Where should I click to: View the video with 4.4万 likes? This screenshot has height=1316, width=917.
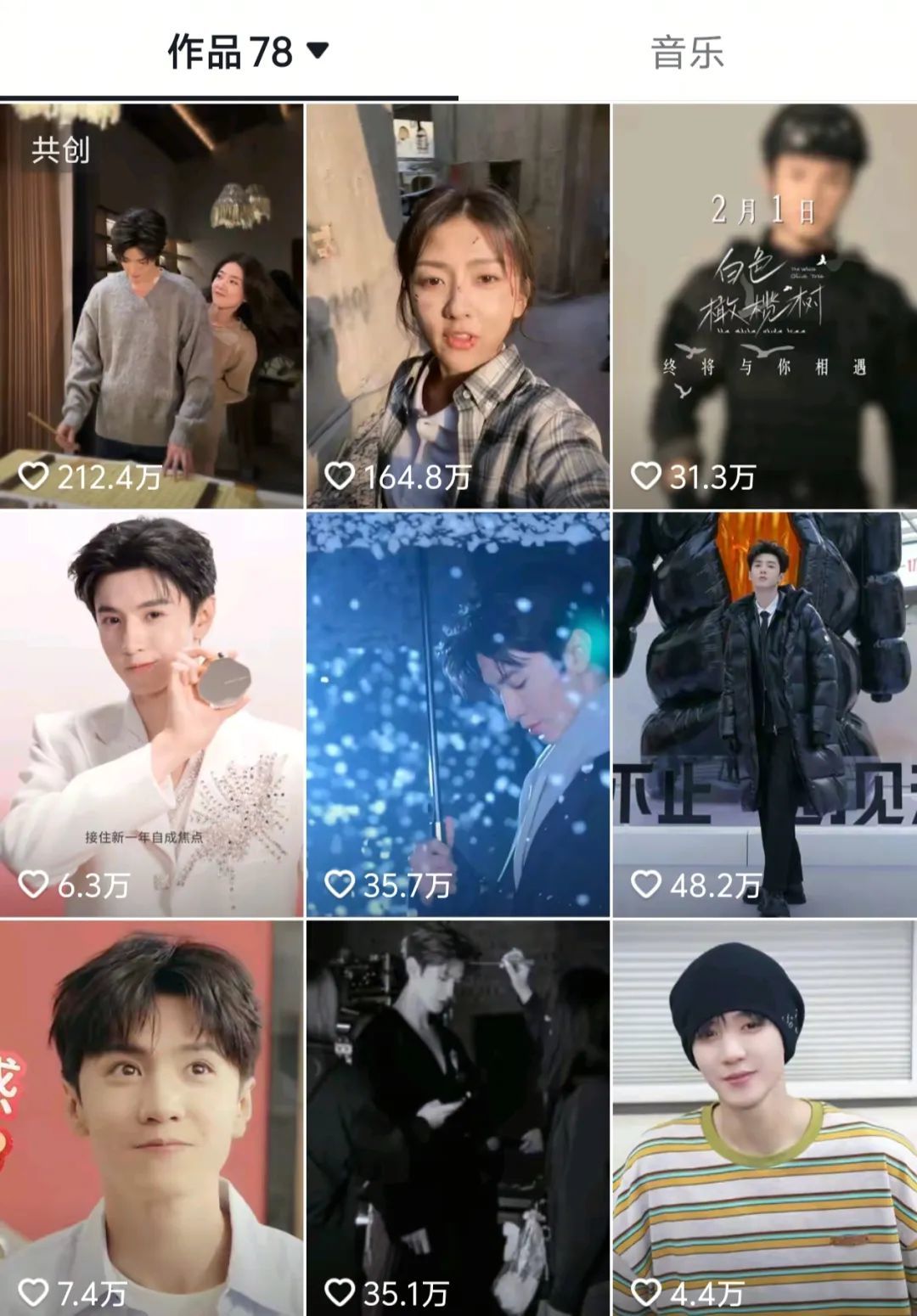click(x=764, y=1116)
